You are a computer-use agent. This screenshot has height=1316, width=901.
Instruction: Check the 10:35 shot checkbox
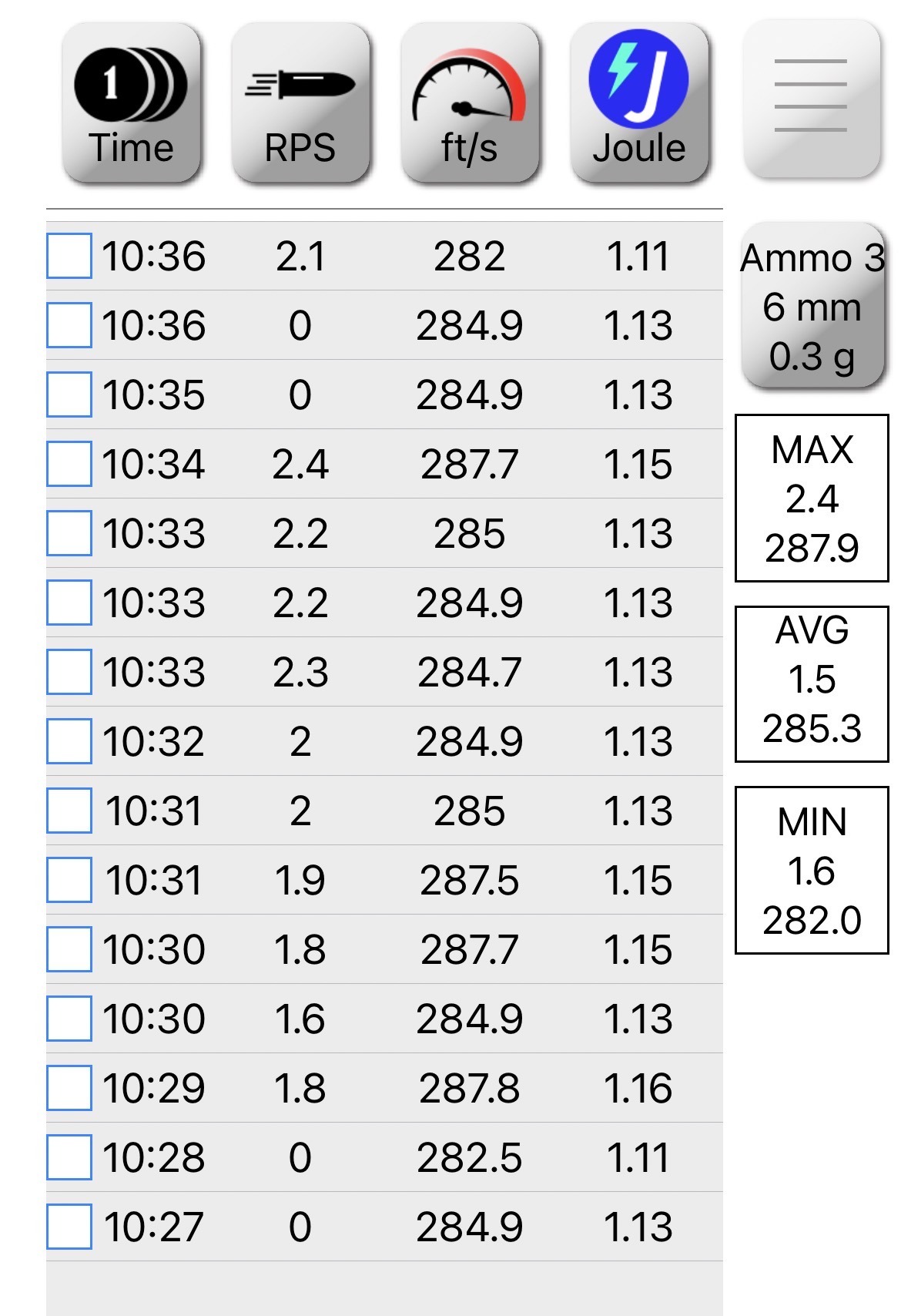pos(69,394)
